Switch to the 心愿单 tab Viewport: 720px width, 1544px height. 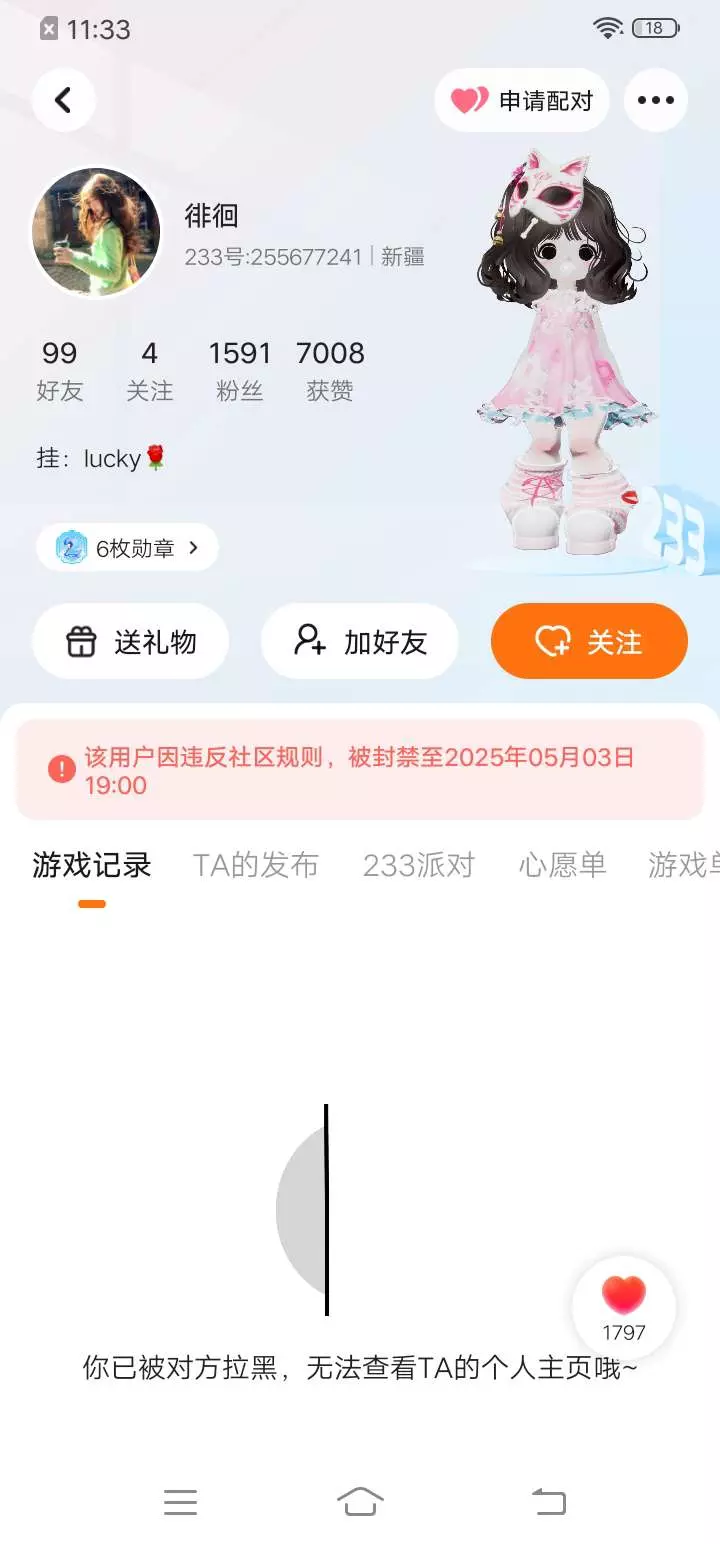(563, 865)
